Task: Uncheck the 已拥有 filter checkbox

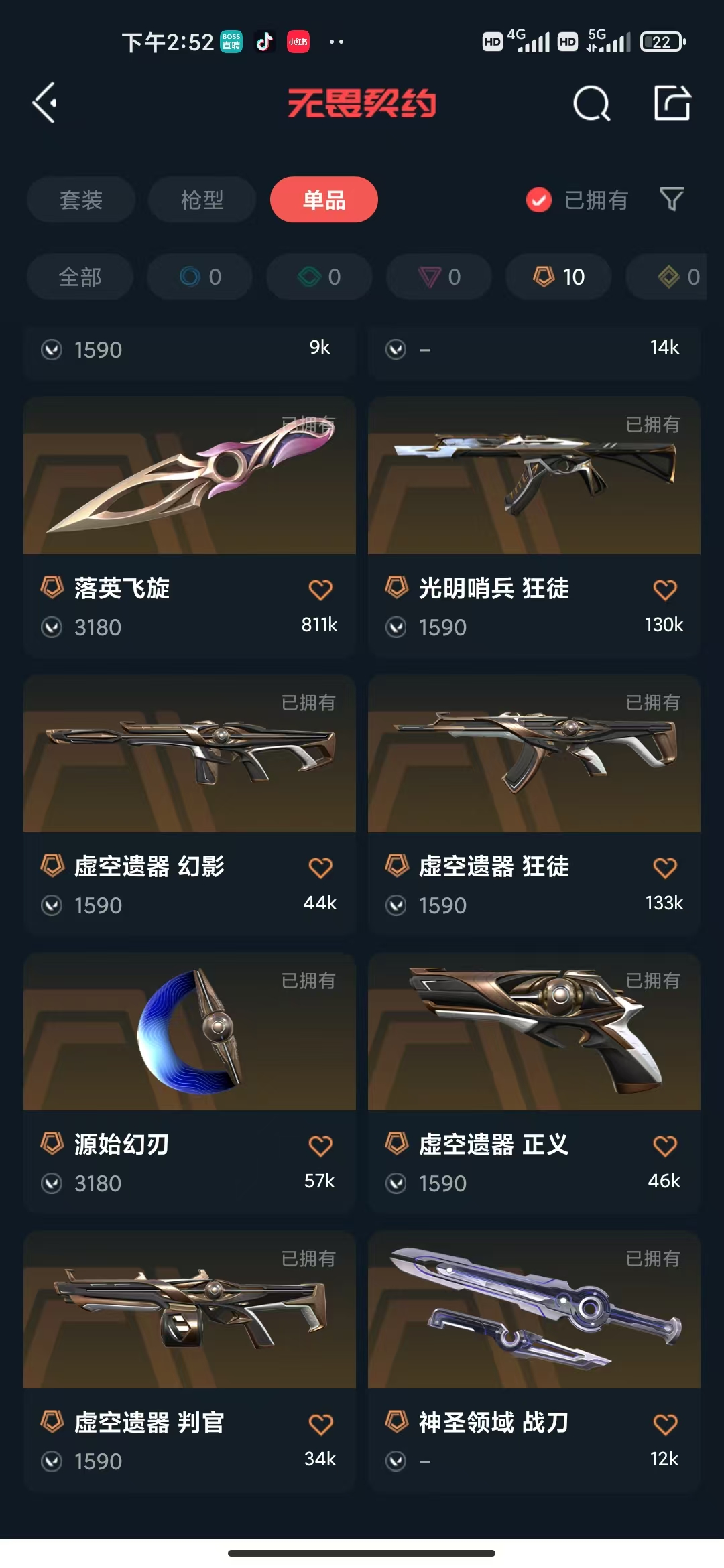Action: tap(539, 200)
